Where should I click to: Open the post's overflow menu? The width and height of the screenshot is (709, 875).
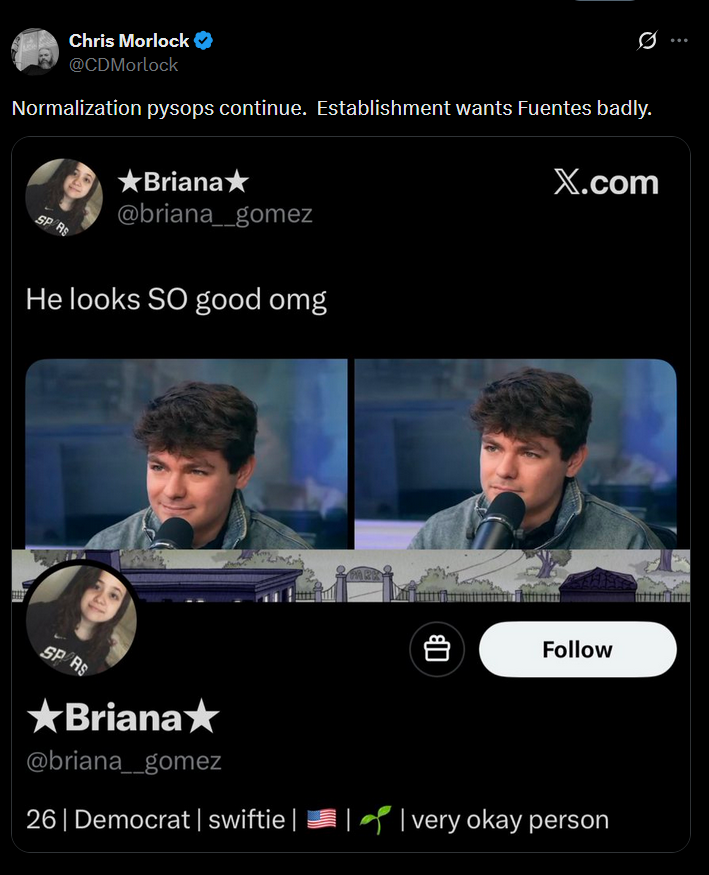coord(679,41)
